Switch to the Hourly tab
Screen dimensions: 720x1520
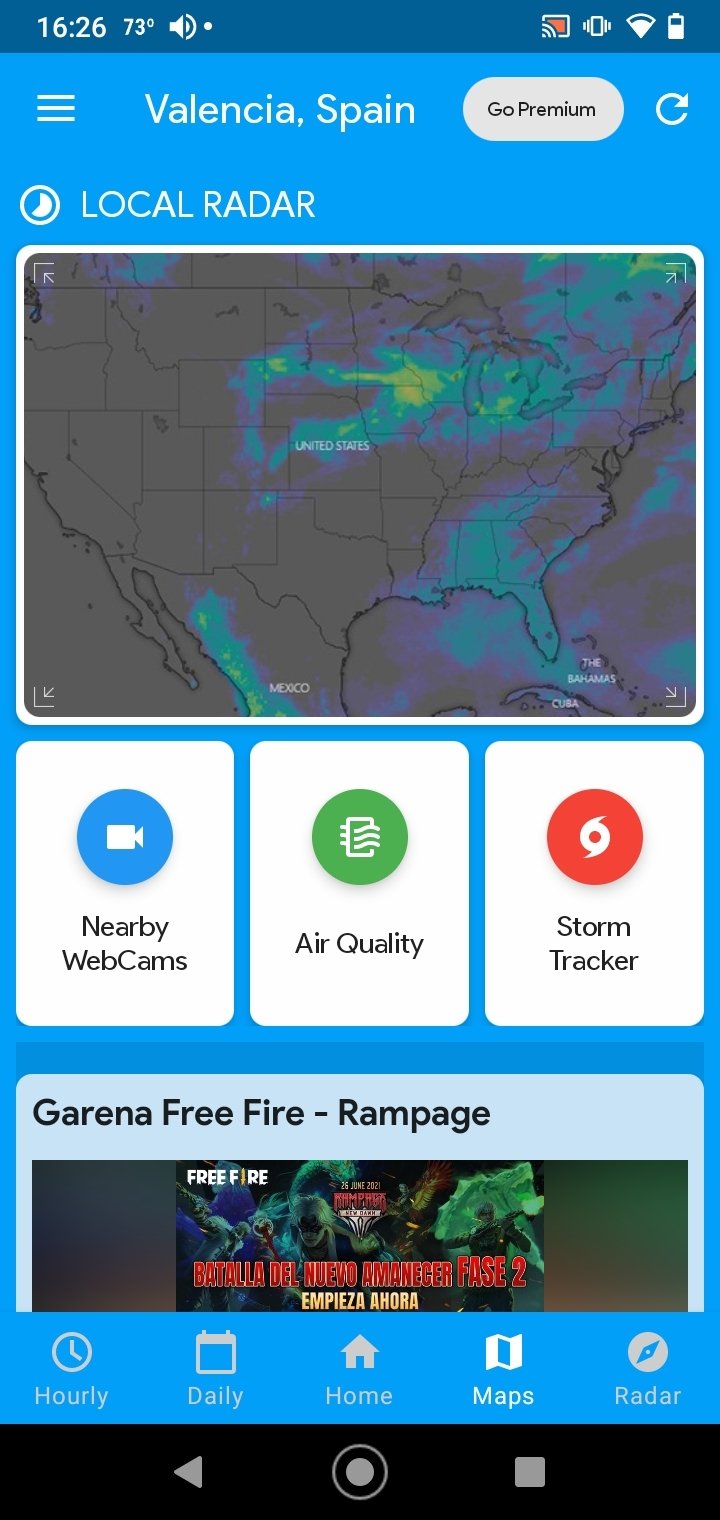coord(71,1368)
